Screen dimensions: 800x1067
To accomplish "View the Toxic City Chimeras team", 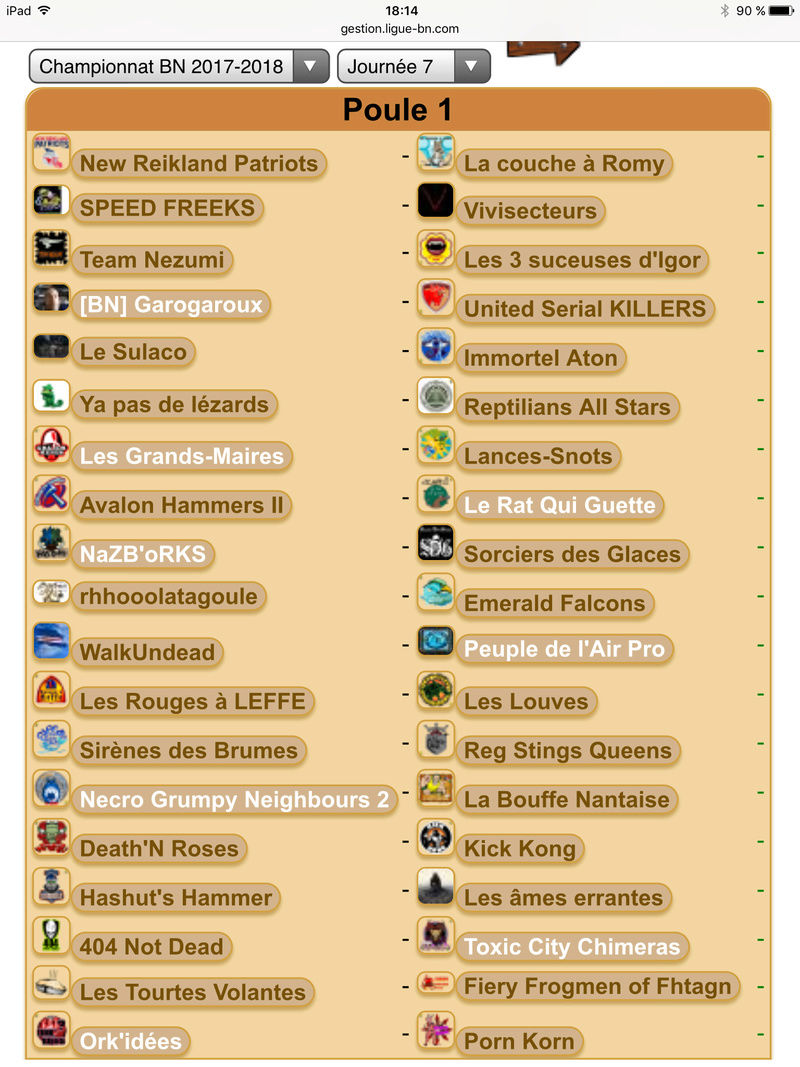I will (571, 946).
